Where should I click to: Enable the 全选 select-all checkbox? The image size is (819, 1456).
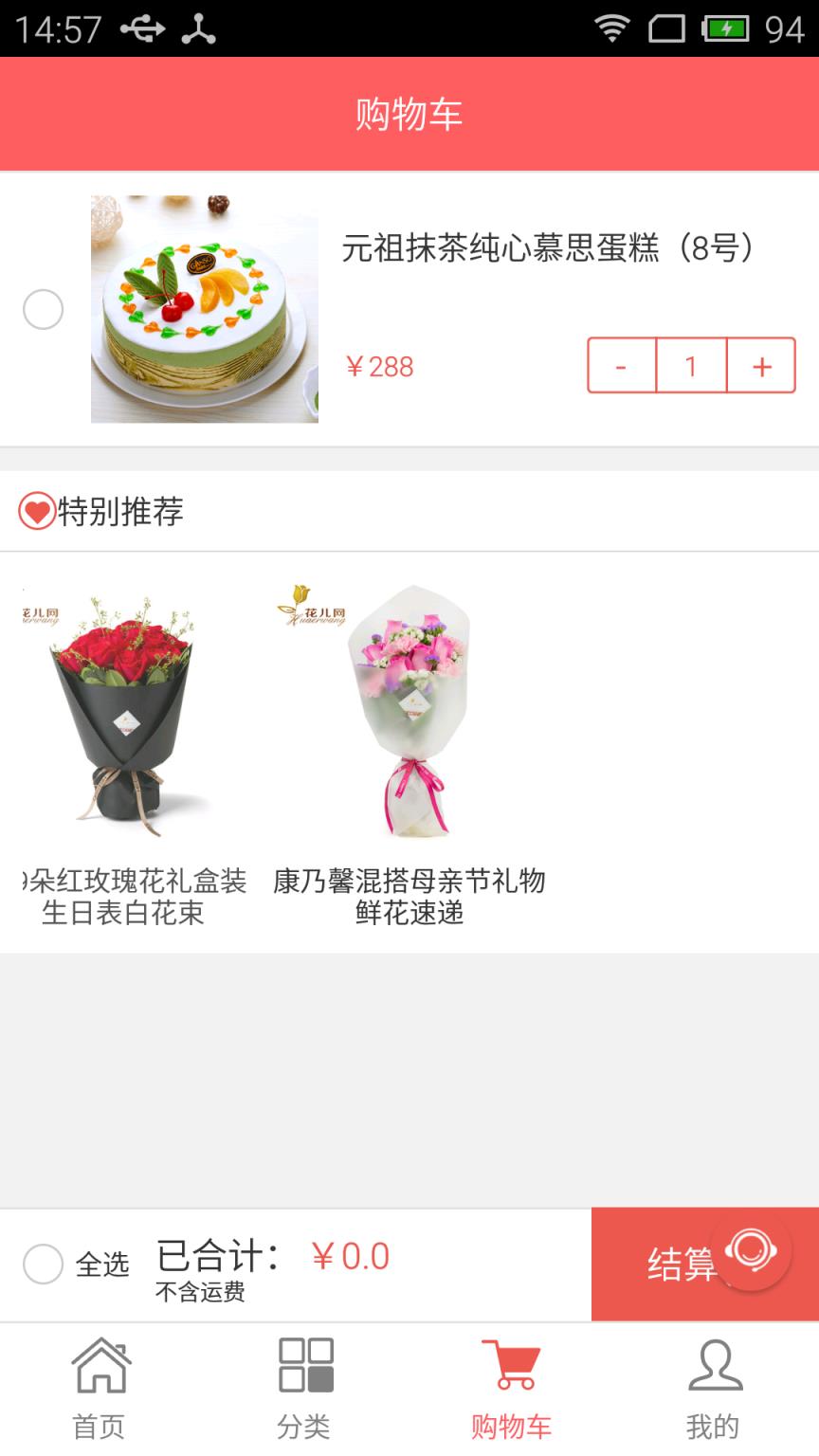pos(43,1263)
